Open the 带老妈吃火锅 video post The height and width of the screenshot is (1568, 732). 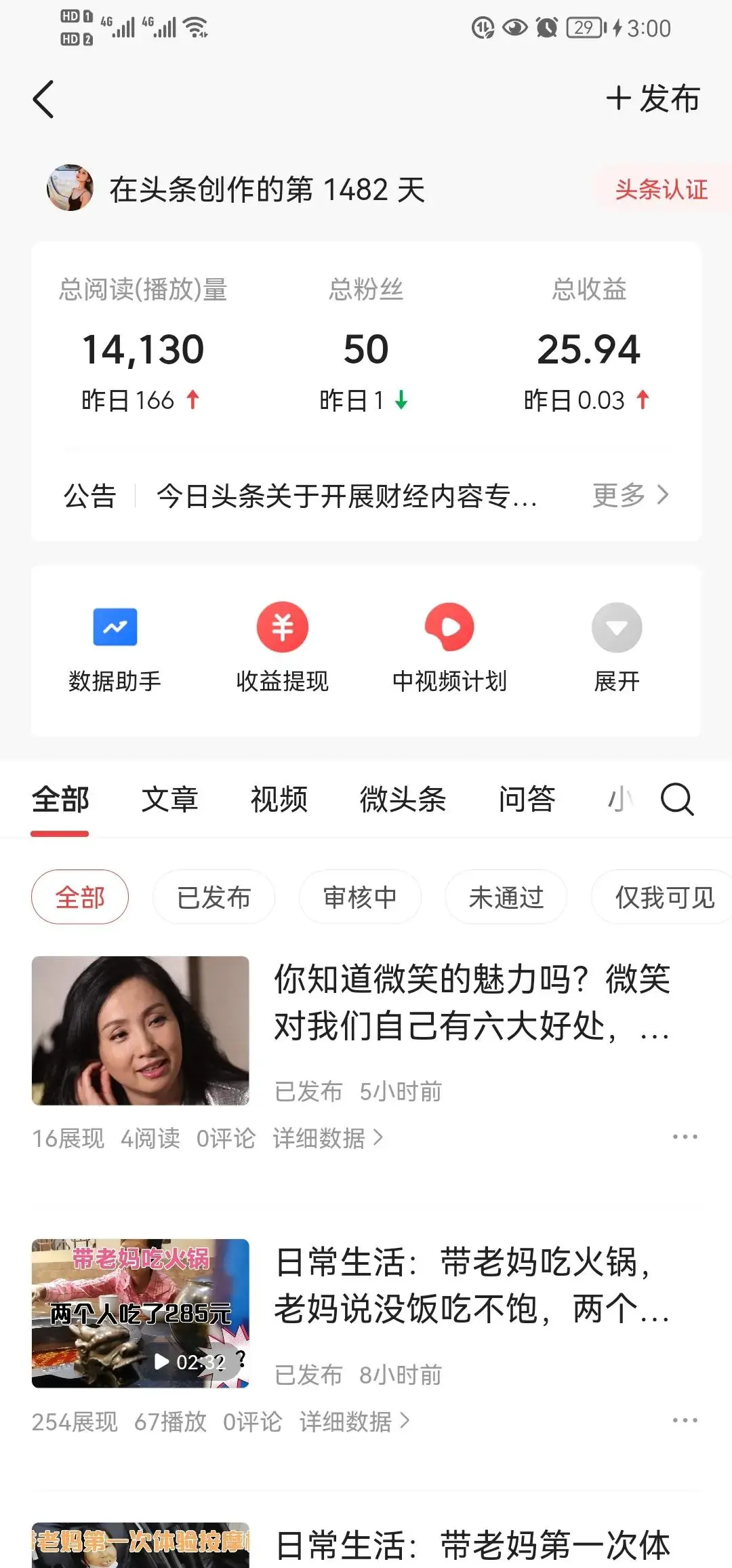472,1286
